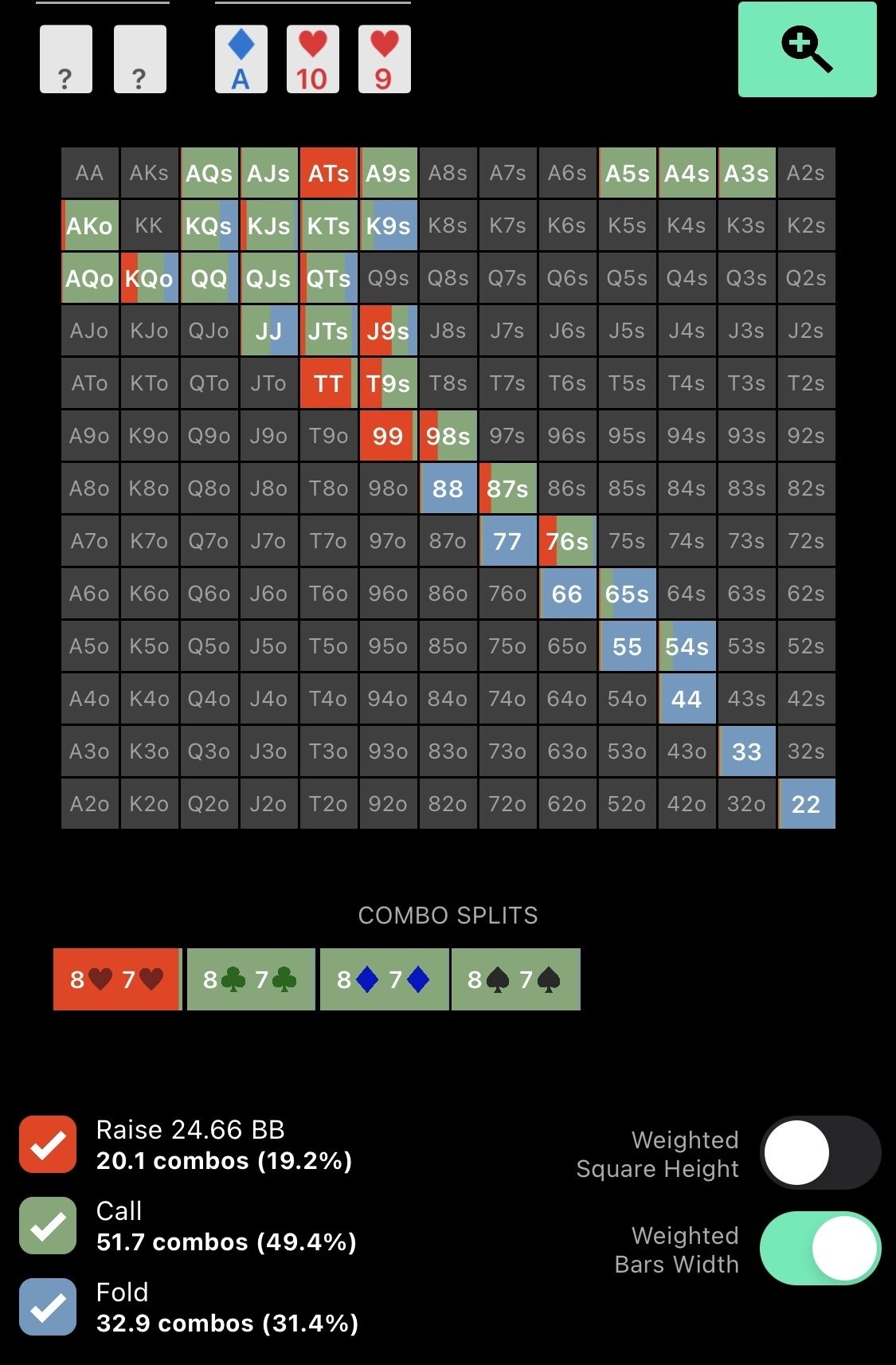Select the Ace of diamonds board card

tap(241, 60)
